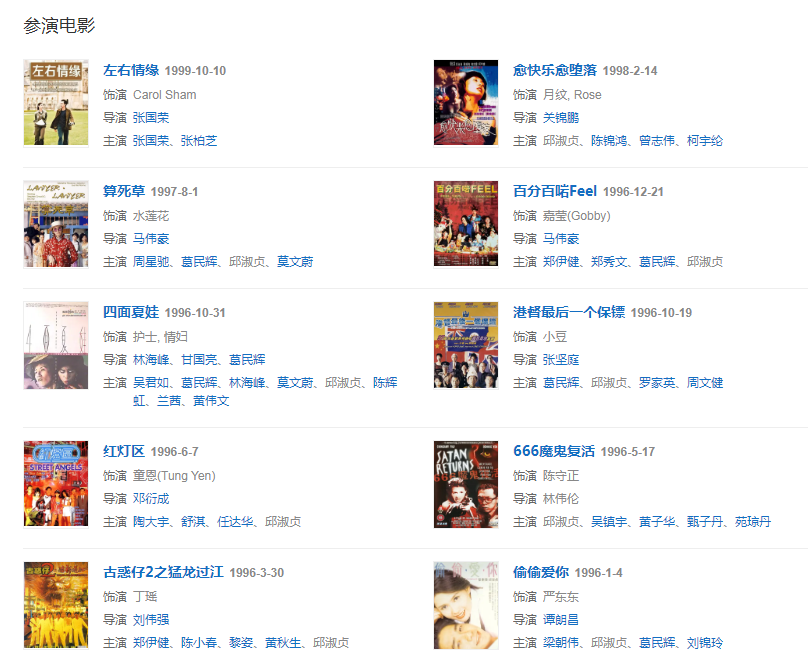Open the 偷偷爱你 movie poster
Viewport: 808px width, 666px height.
465,605
